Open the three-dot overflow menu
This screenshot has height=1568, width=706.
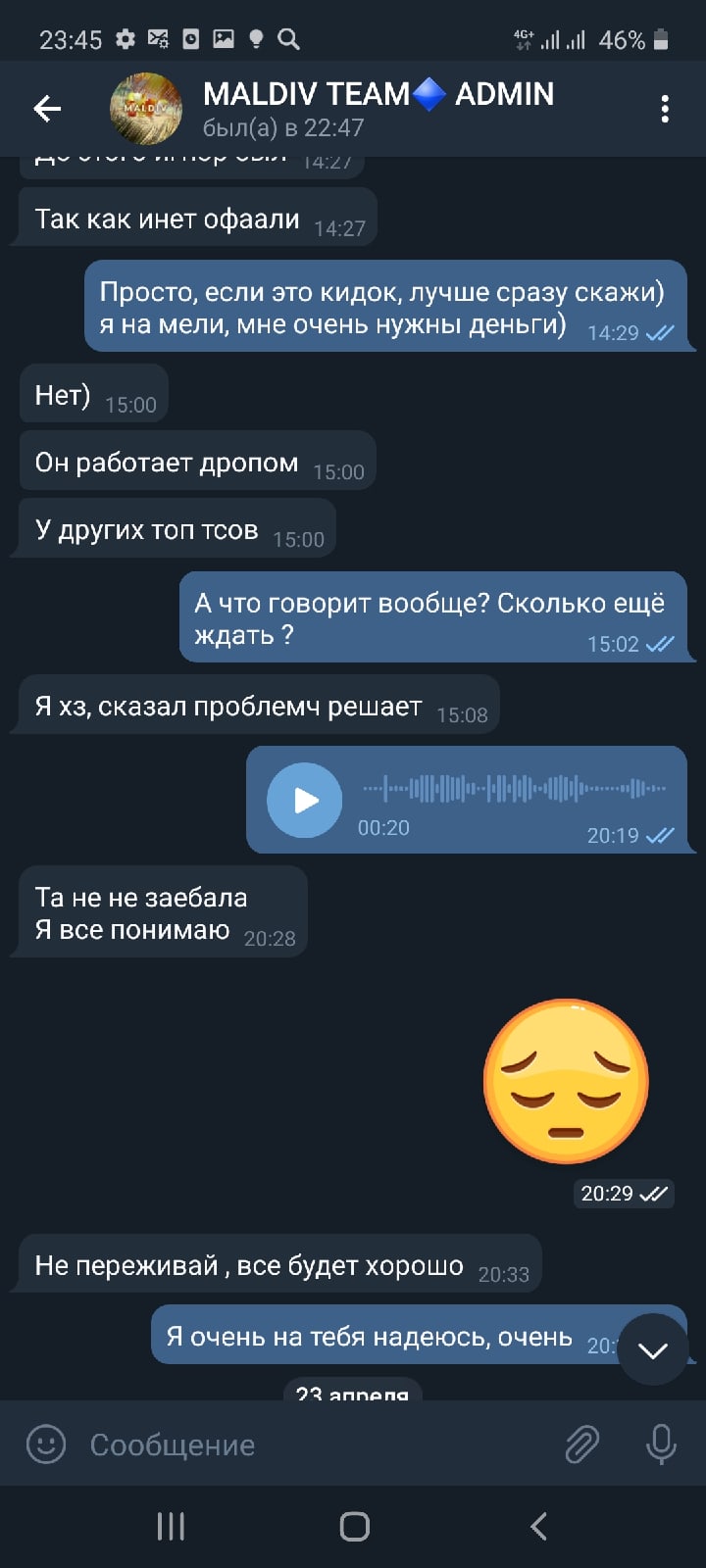click(x=665, y=109)
